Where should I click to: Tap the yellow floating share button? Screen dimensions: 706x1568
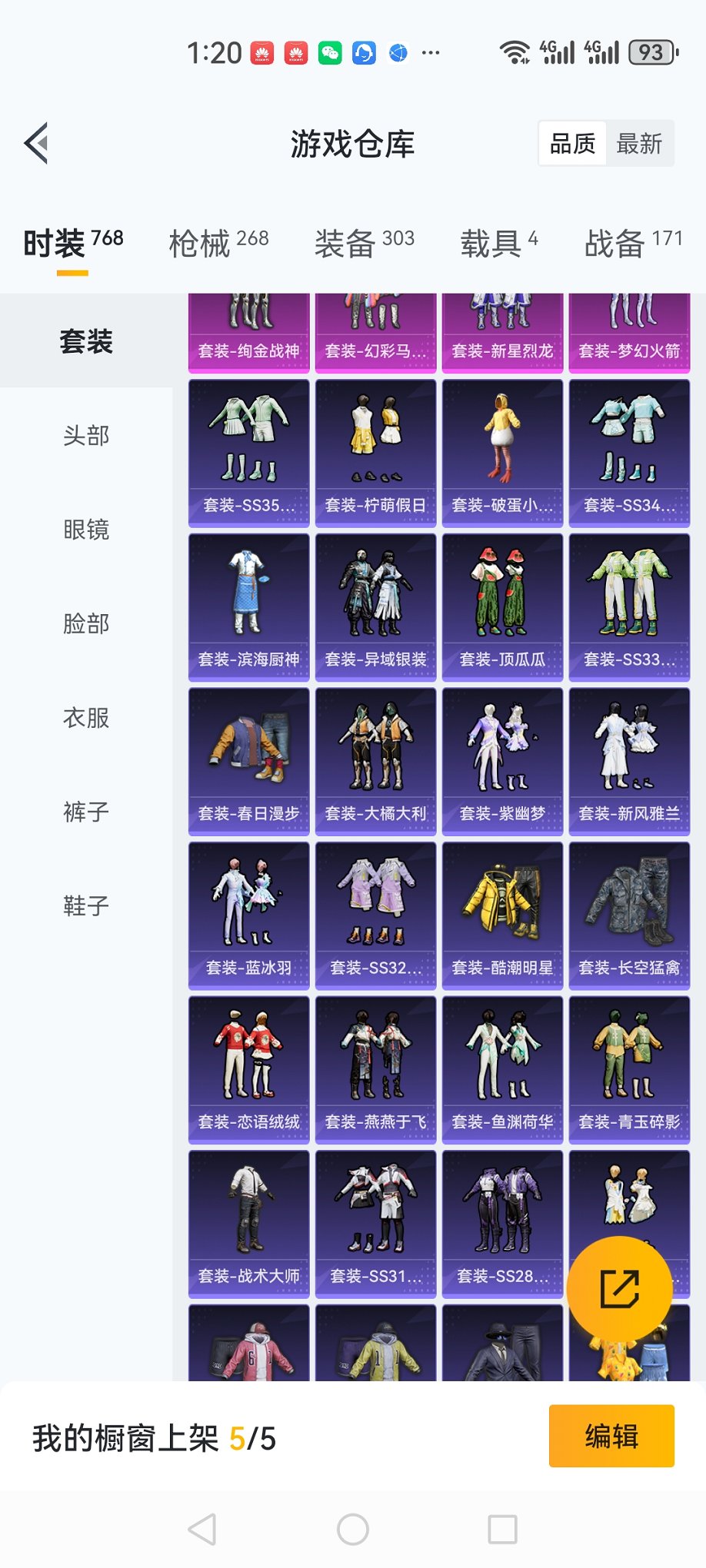coord(619,1289)
